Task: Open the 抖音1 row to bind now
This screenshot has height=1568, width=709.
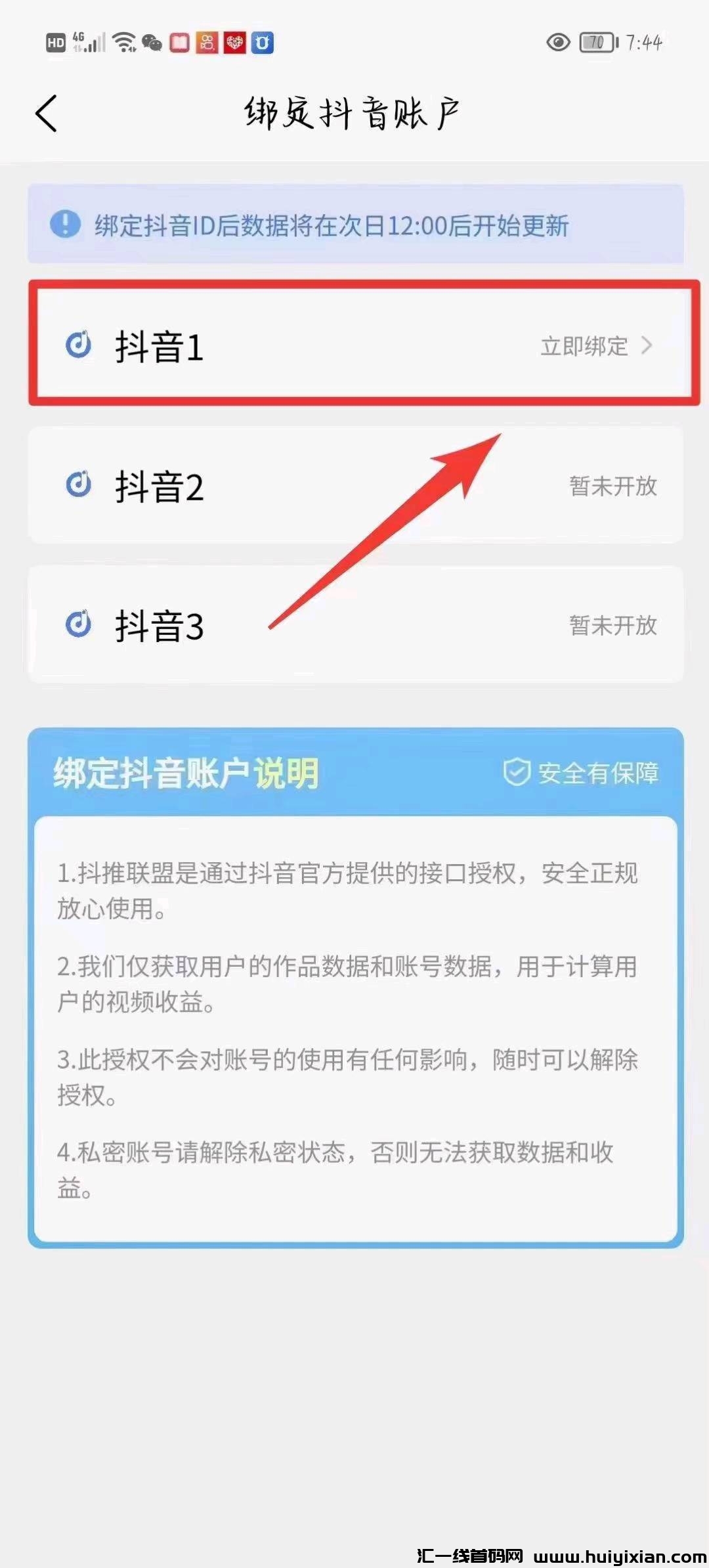Action: coord(364,345)
